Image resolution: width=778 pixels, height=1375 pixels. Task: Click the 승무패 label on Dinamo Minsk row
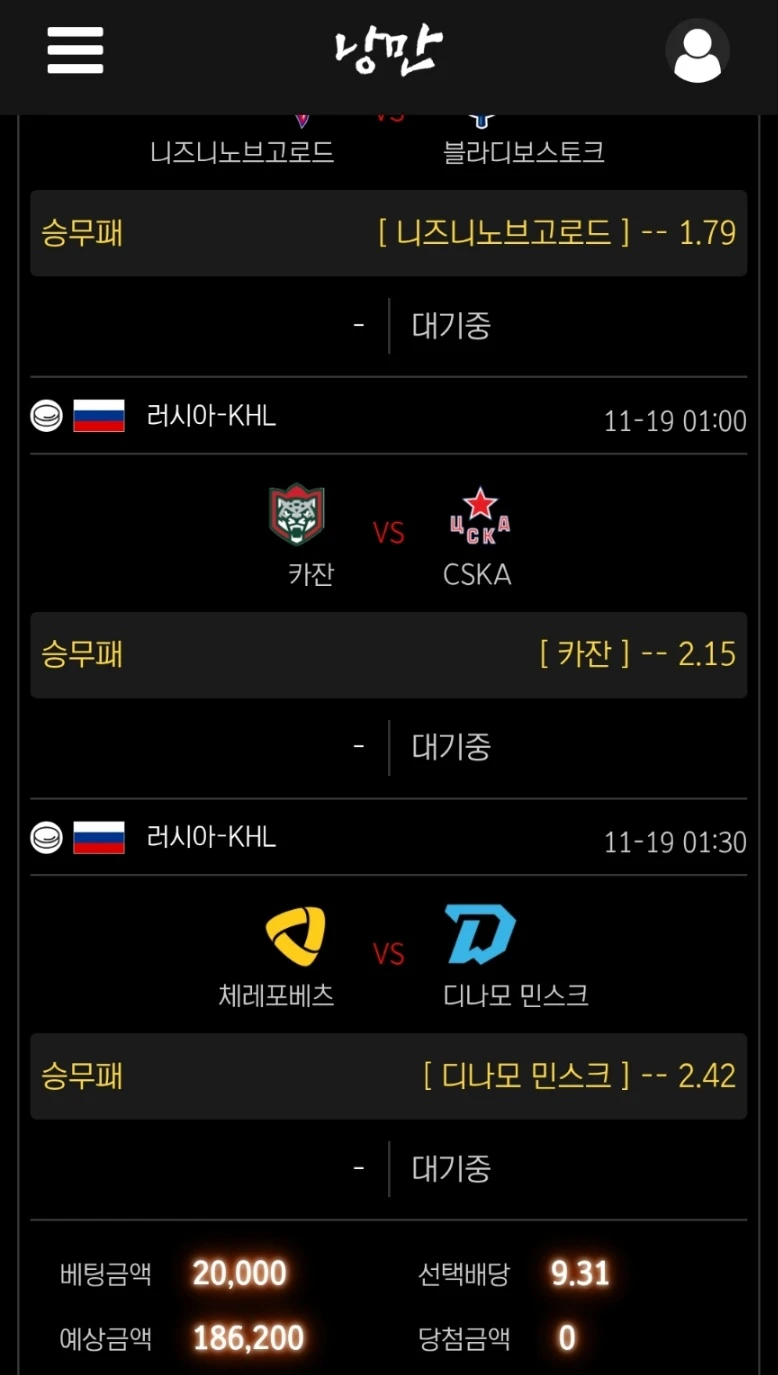tap(83, 1077)
